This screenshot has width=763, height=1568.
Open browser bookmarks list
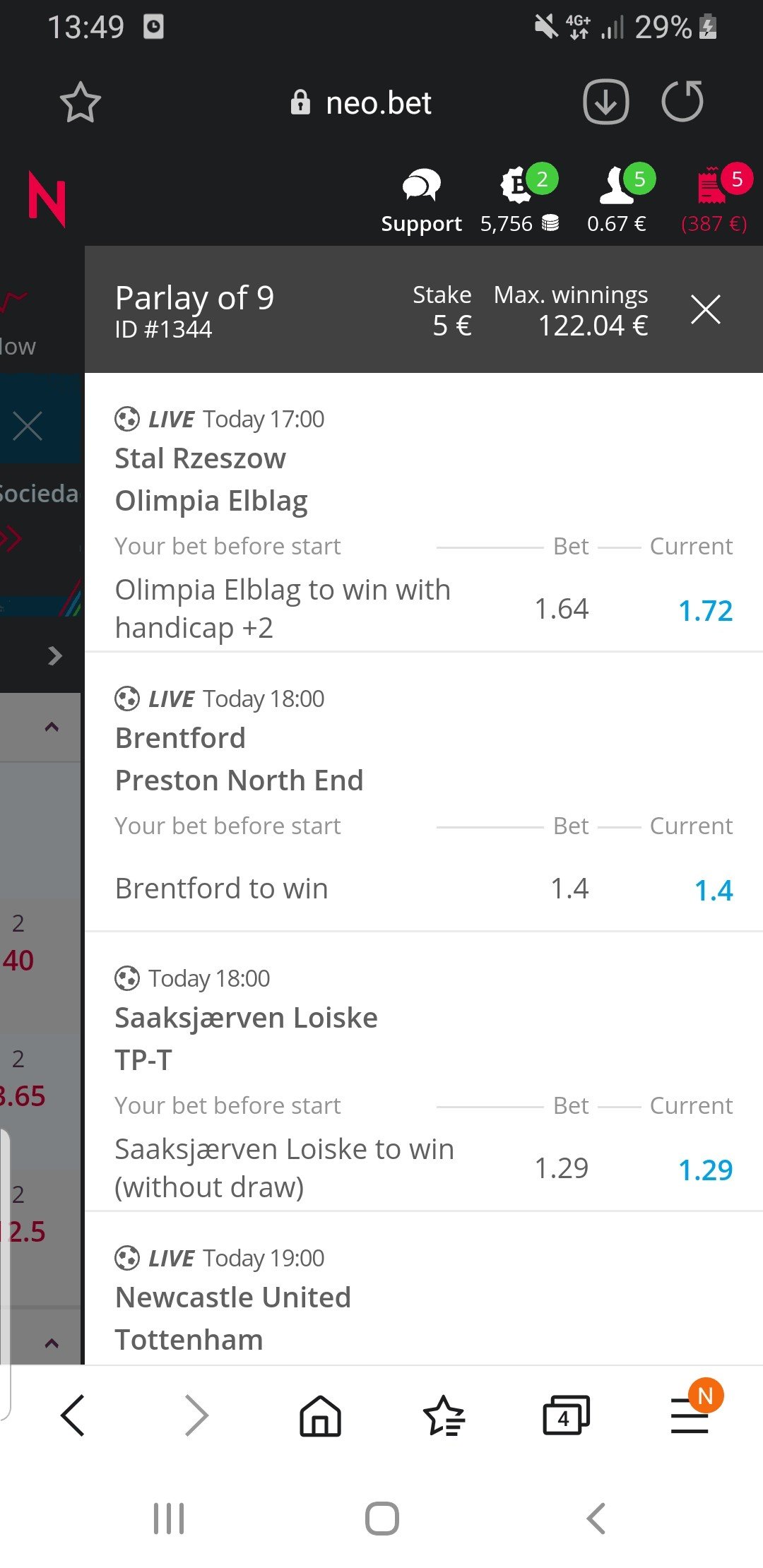(x=444, y=1415)
